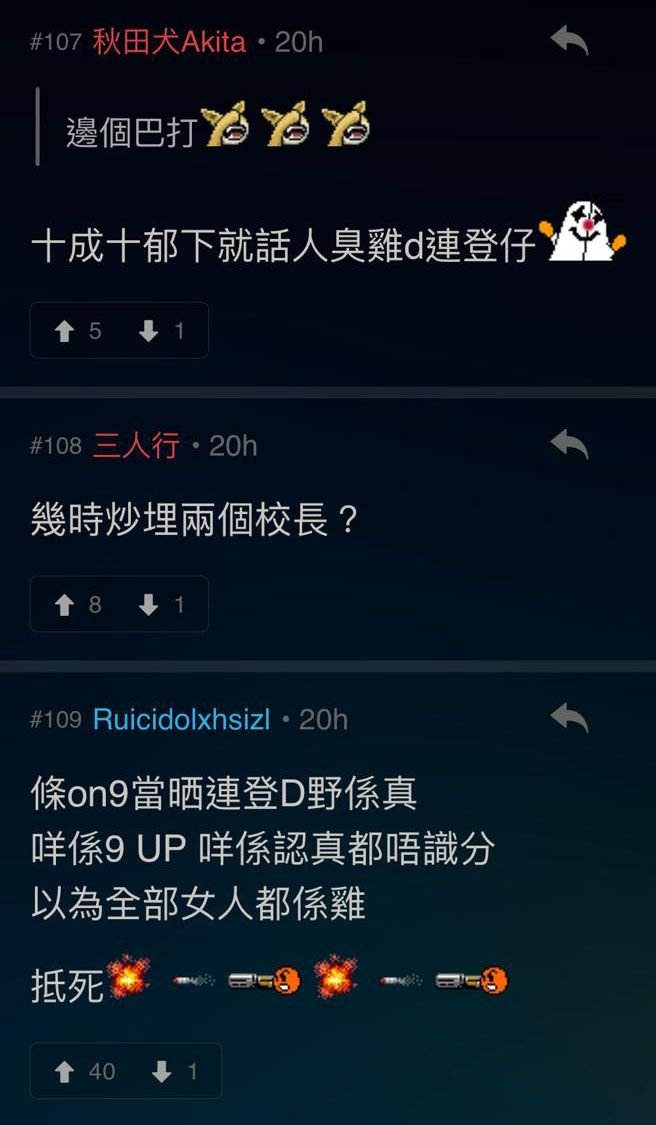The image size is (656, 1125).
Task: Open 秋田犬Akita's user profile
Action: (x=169, y=42)
